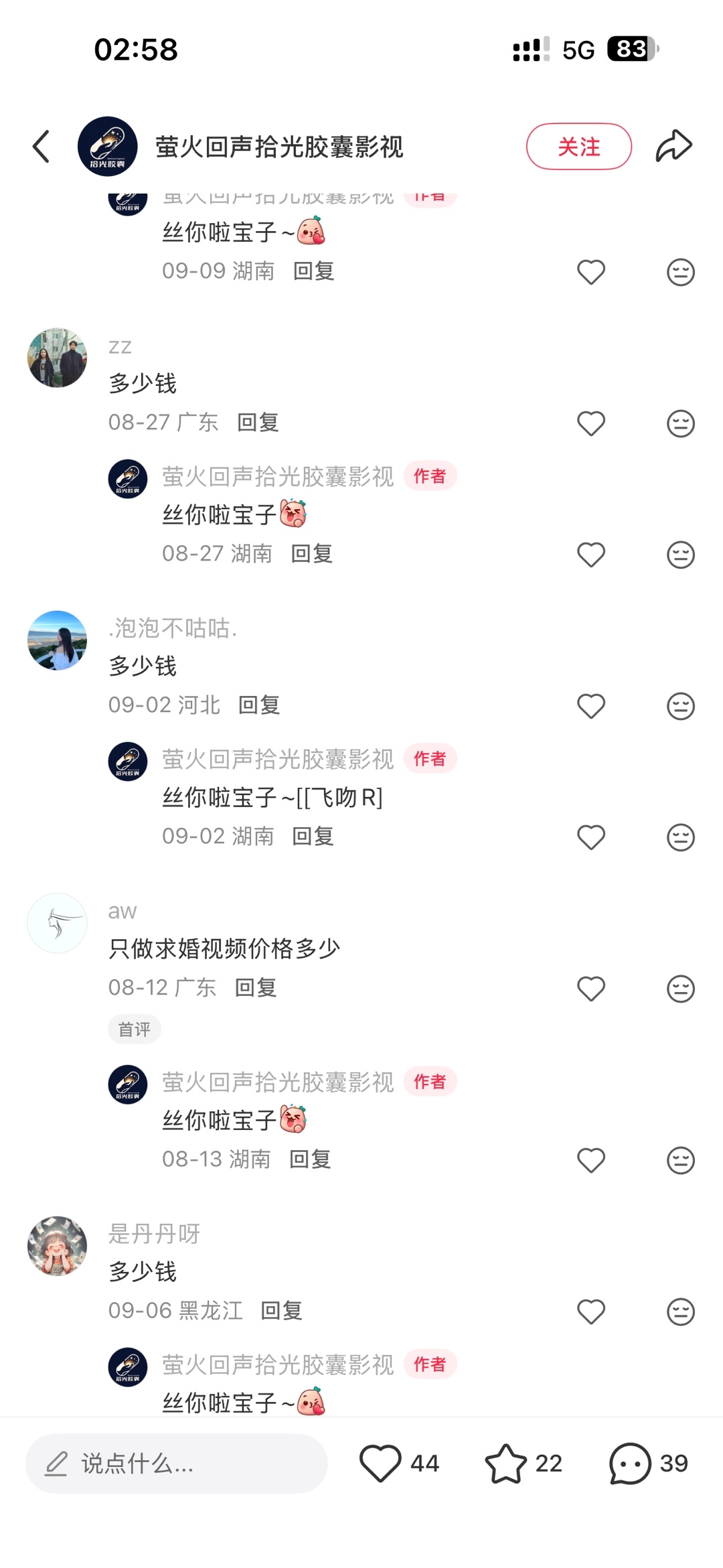Like zz's 多少钱 comment
Viewport: 723px width, 1568px height.
coord(591,423)
